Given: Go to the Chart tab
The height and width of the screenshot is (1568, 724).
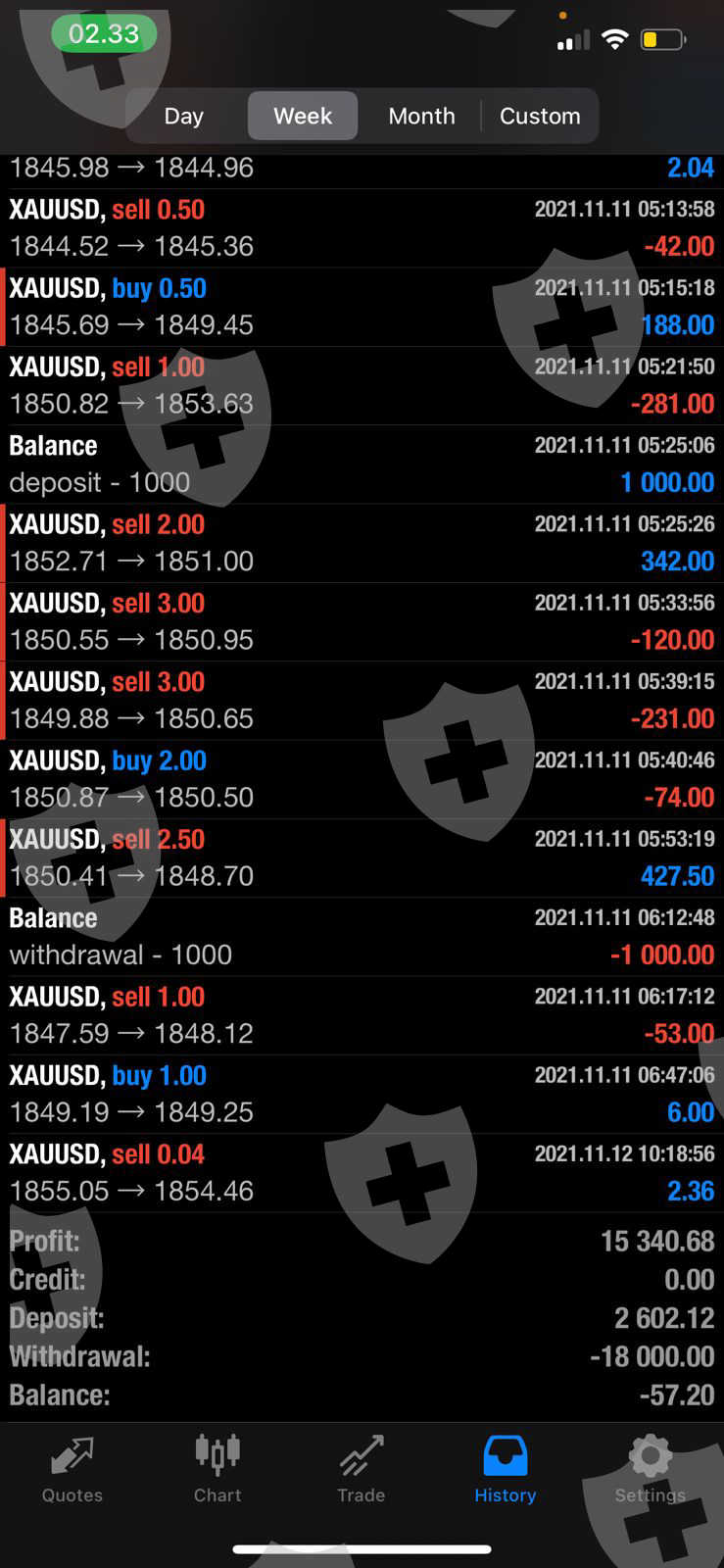Looking at the screenshot, I should pyautogui.click(x=217, y=1468).
